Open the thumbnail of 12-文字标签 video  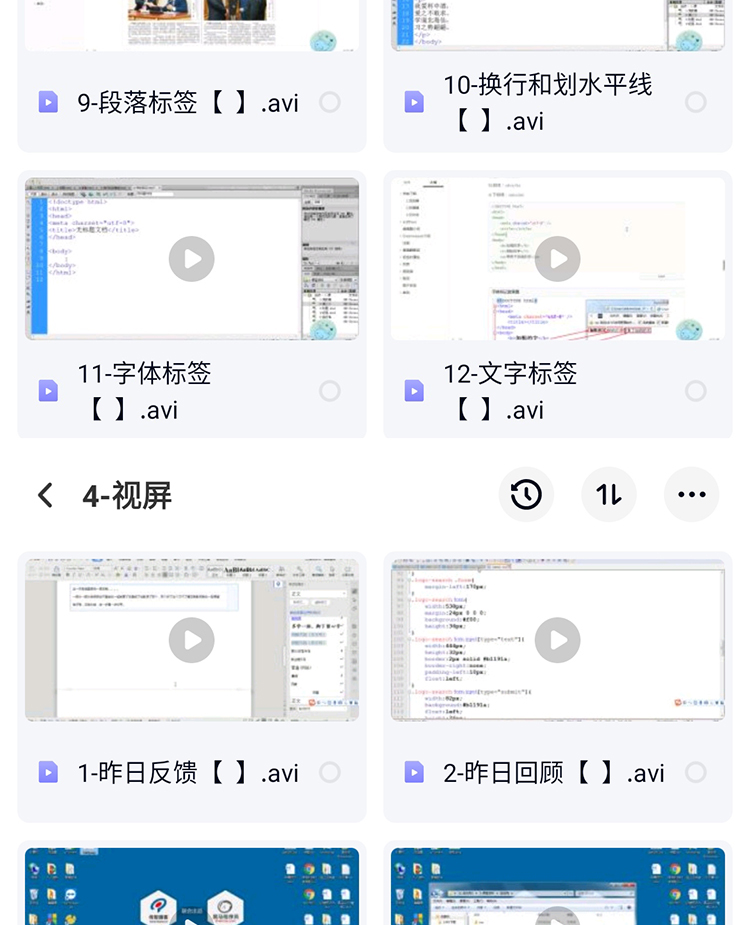(558, 258)
